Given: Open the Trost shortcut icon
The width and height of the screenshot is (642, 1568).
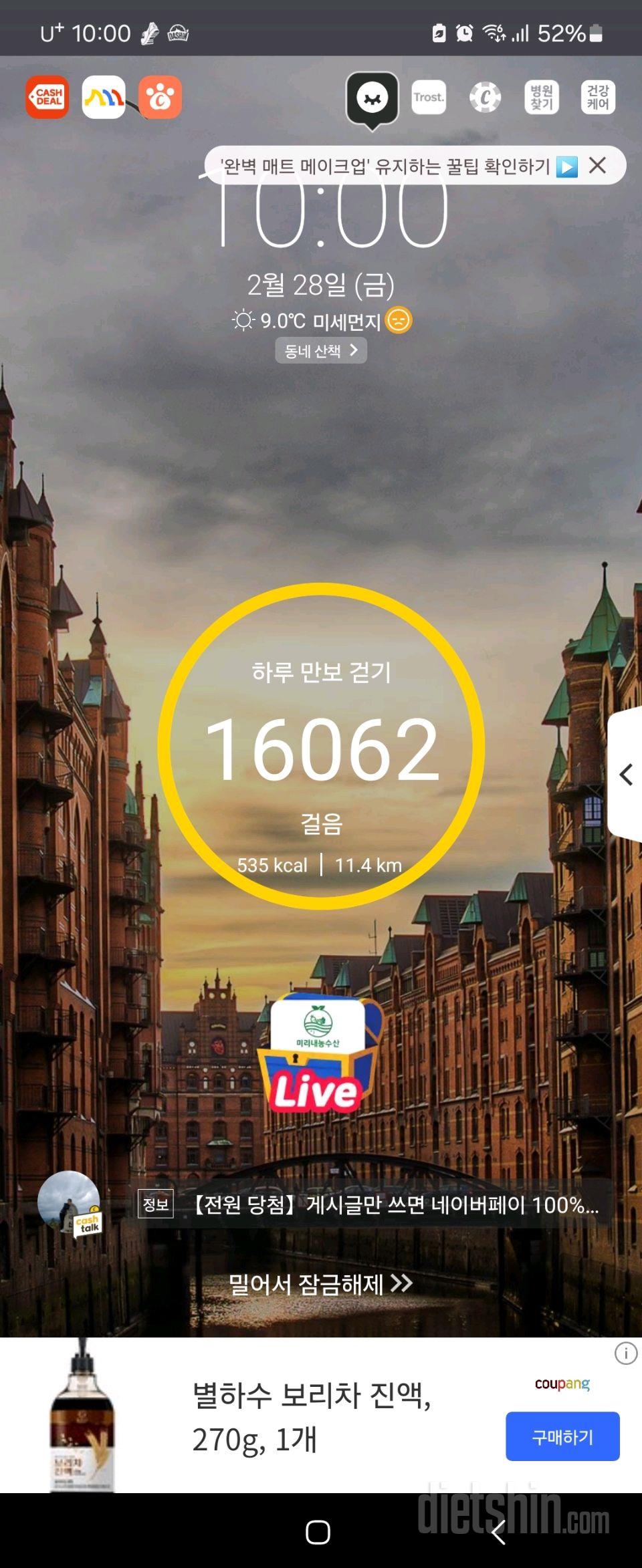Looking at the screenshot, I should (x=428, y=98).
